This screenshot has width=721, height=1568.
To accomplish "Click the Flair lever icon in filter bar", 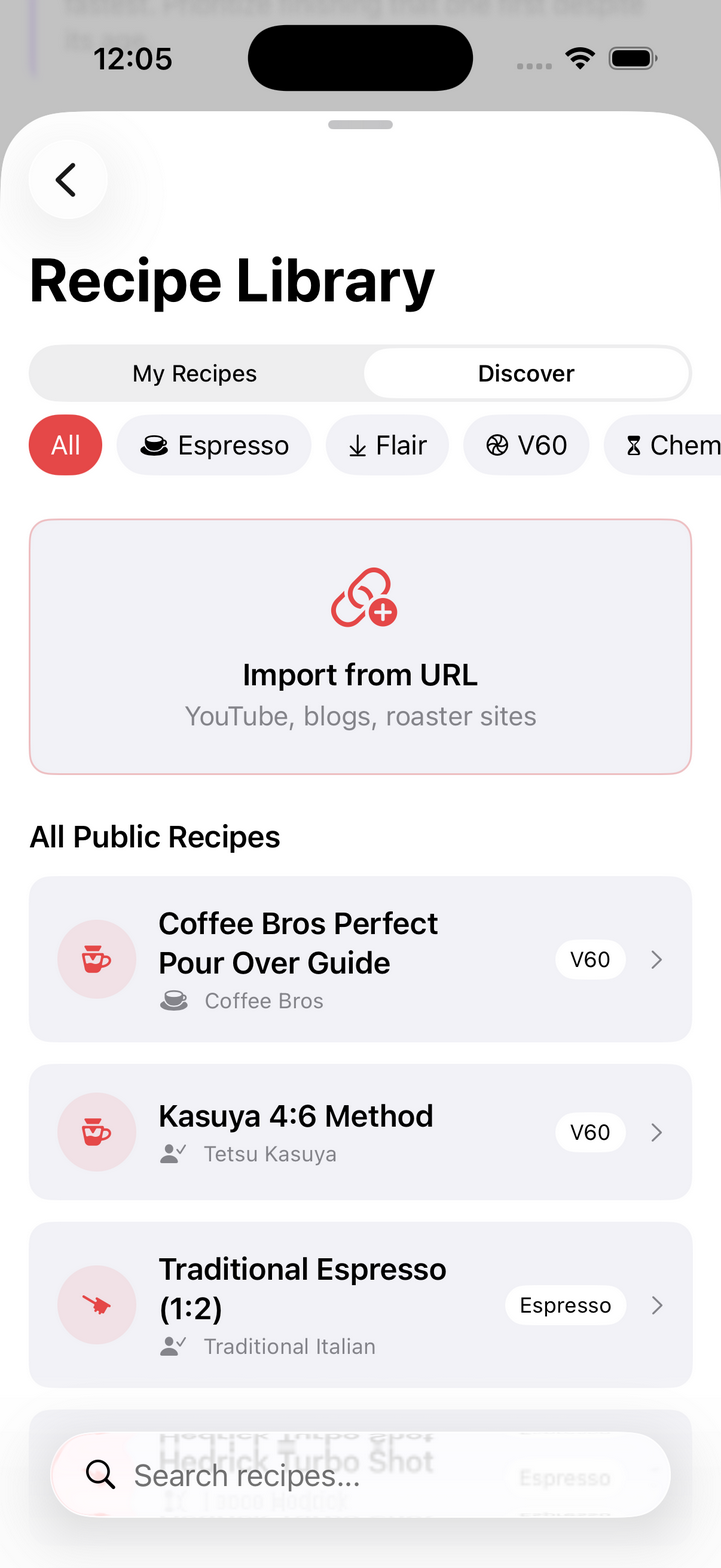I will click(355, 445).
